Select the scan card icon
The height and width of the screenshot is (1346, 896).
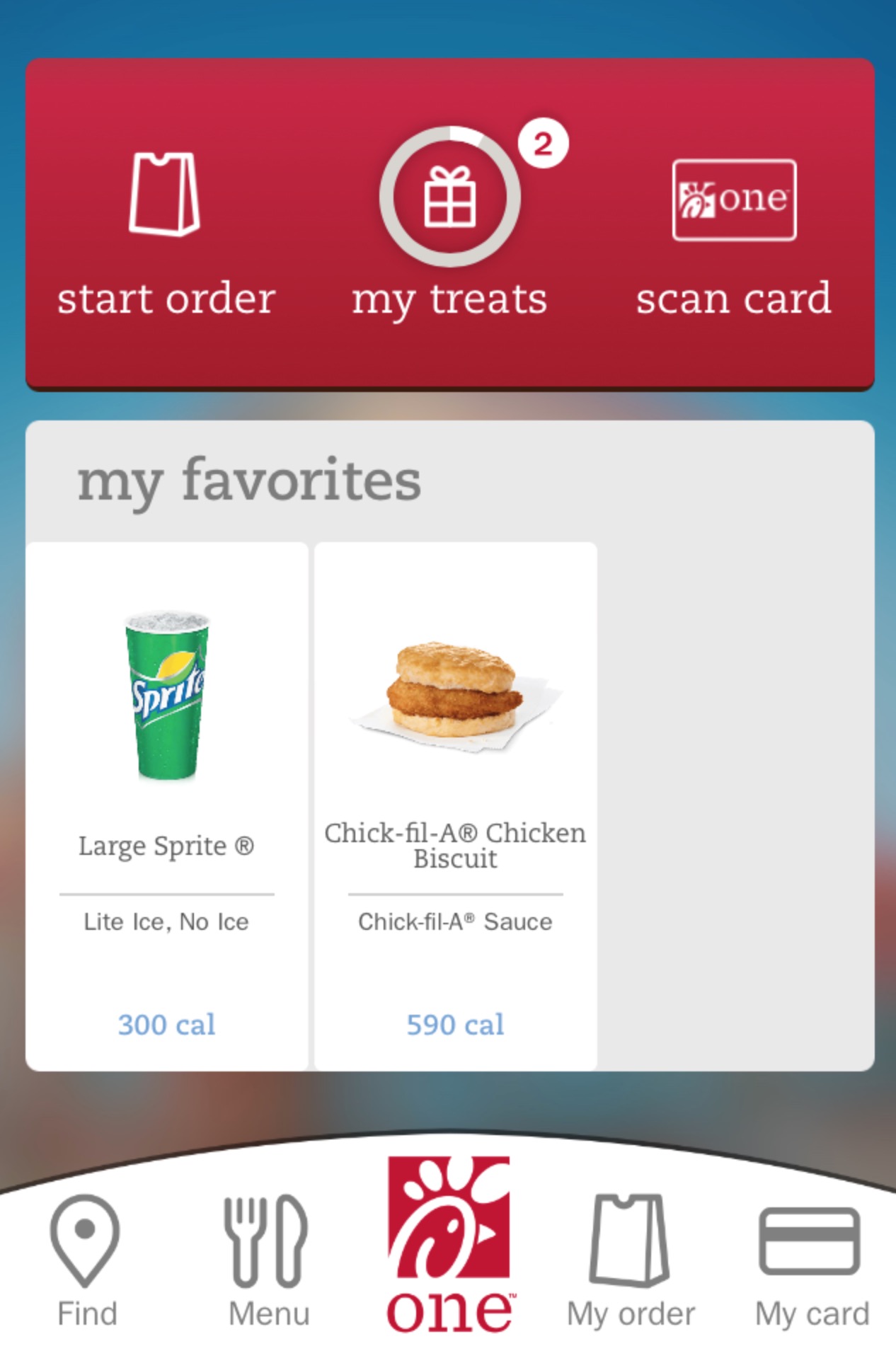(x=733, y=200)
